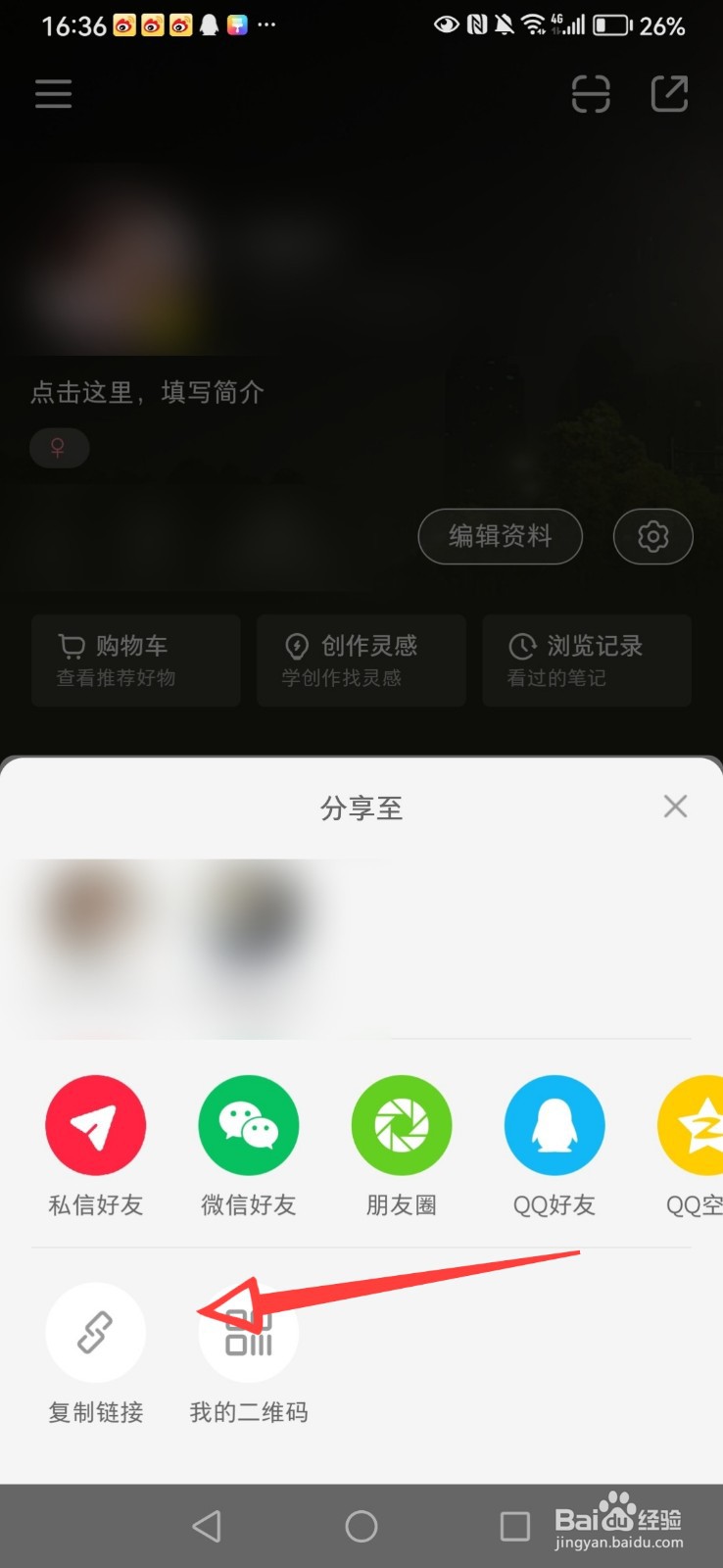723x1568 pixels.
Task: Open 浏览记录 browsing history card
Action: click(586, 660)
